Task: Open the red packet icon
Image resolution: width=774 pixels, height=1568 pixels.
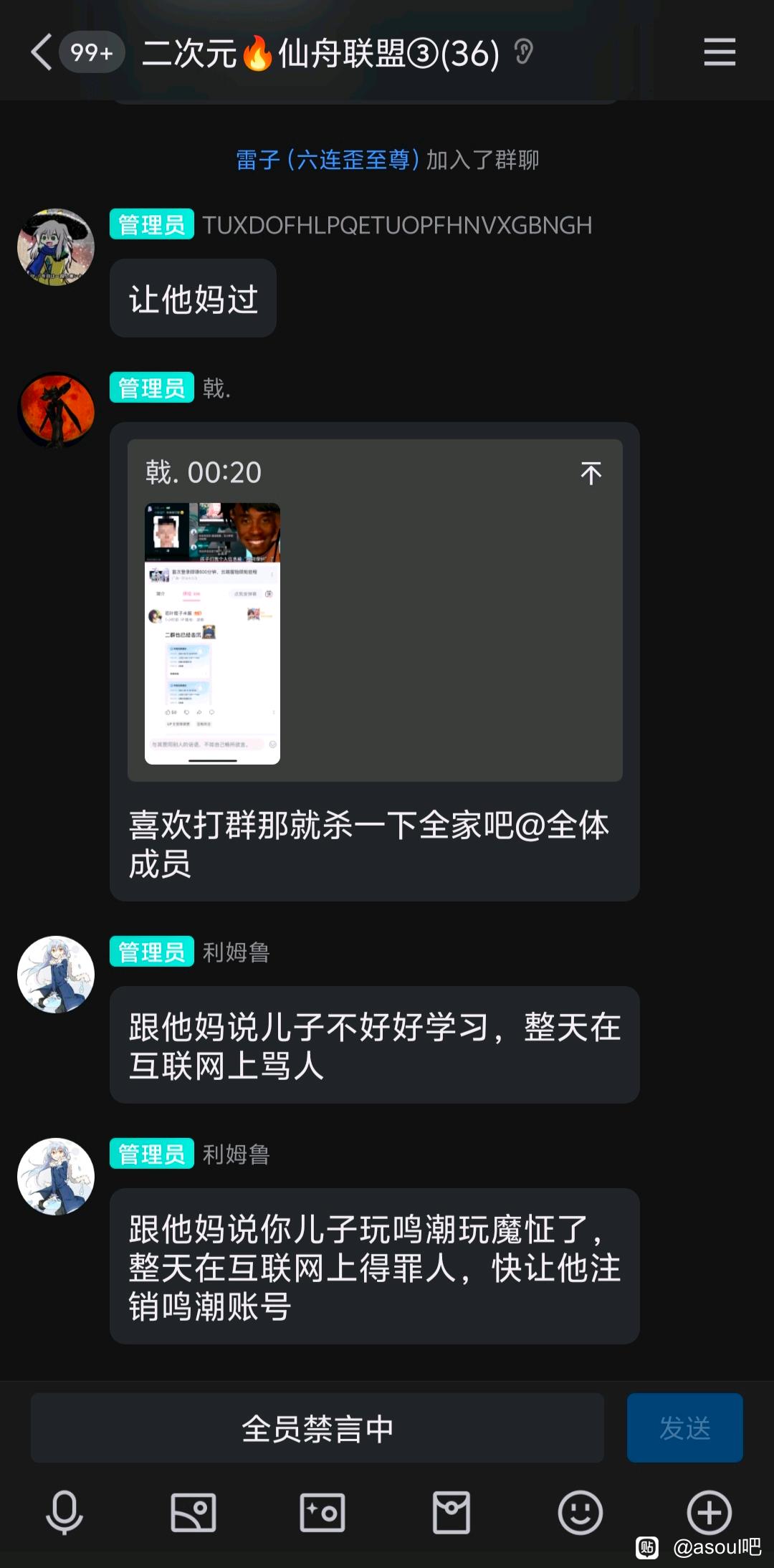Action: [x=451, y=1512]
